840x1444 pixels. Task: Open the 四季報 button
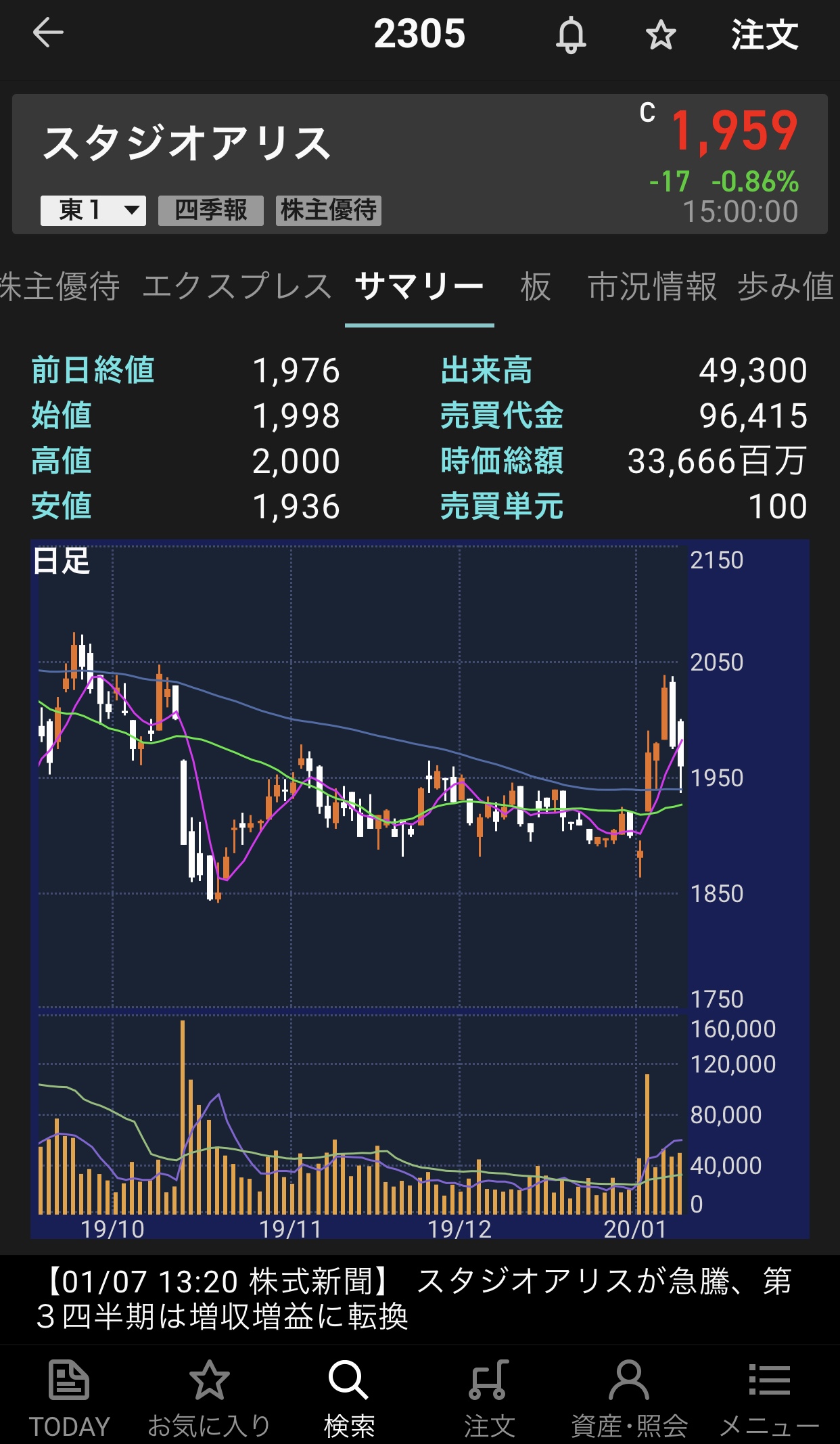[210, 210]
